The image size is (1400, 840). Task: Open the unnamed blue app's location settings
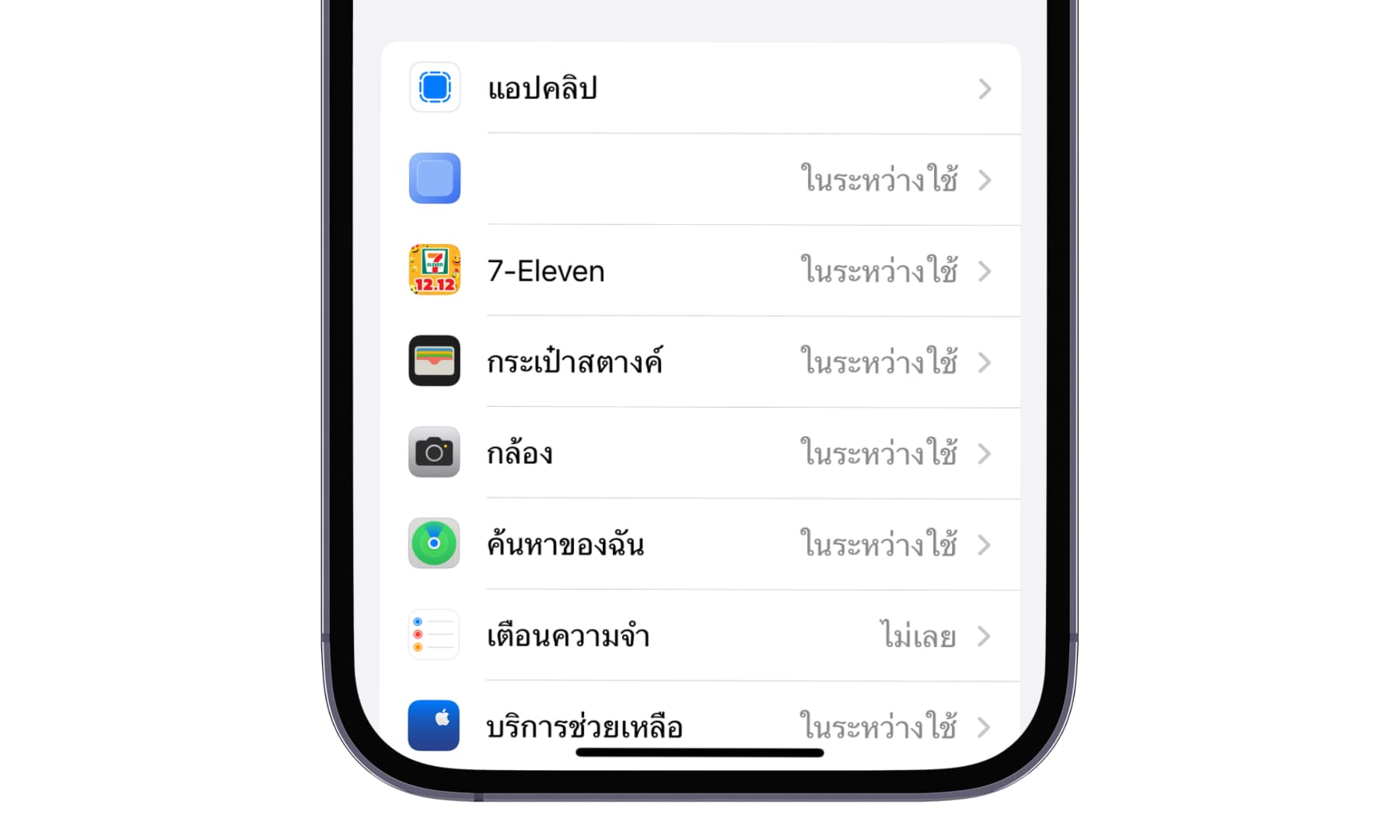tap(700, 180)
